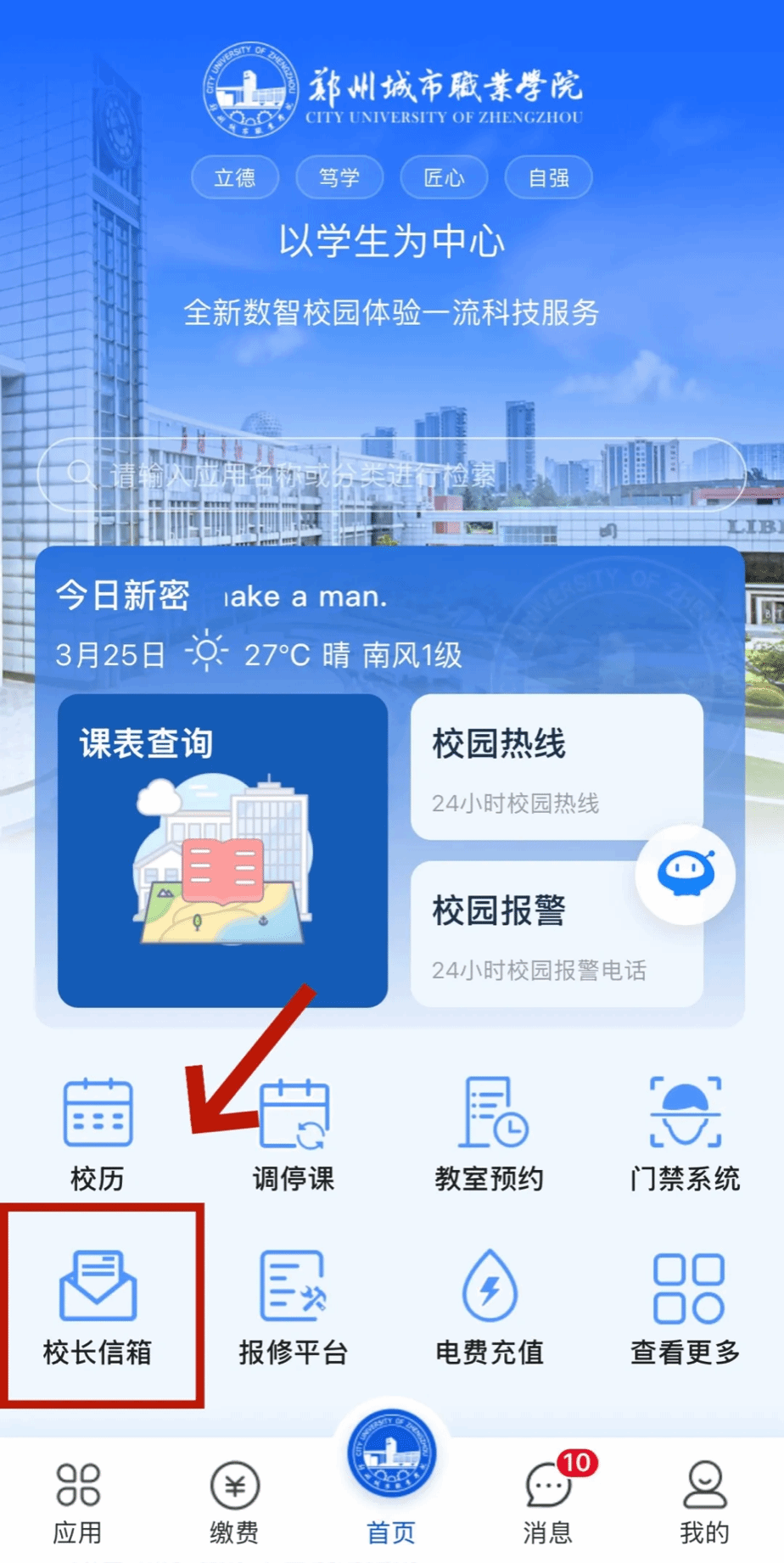The width and height of the screenshot is (784, 1563).
Task: Open 电费充值 electricity top-up
Action: pyautogui.click(x=490, y=1307)
